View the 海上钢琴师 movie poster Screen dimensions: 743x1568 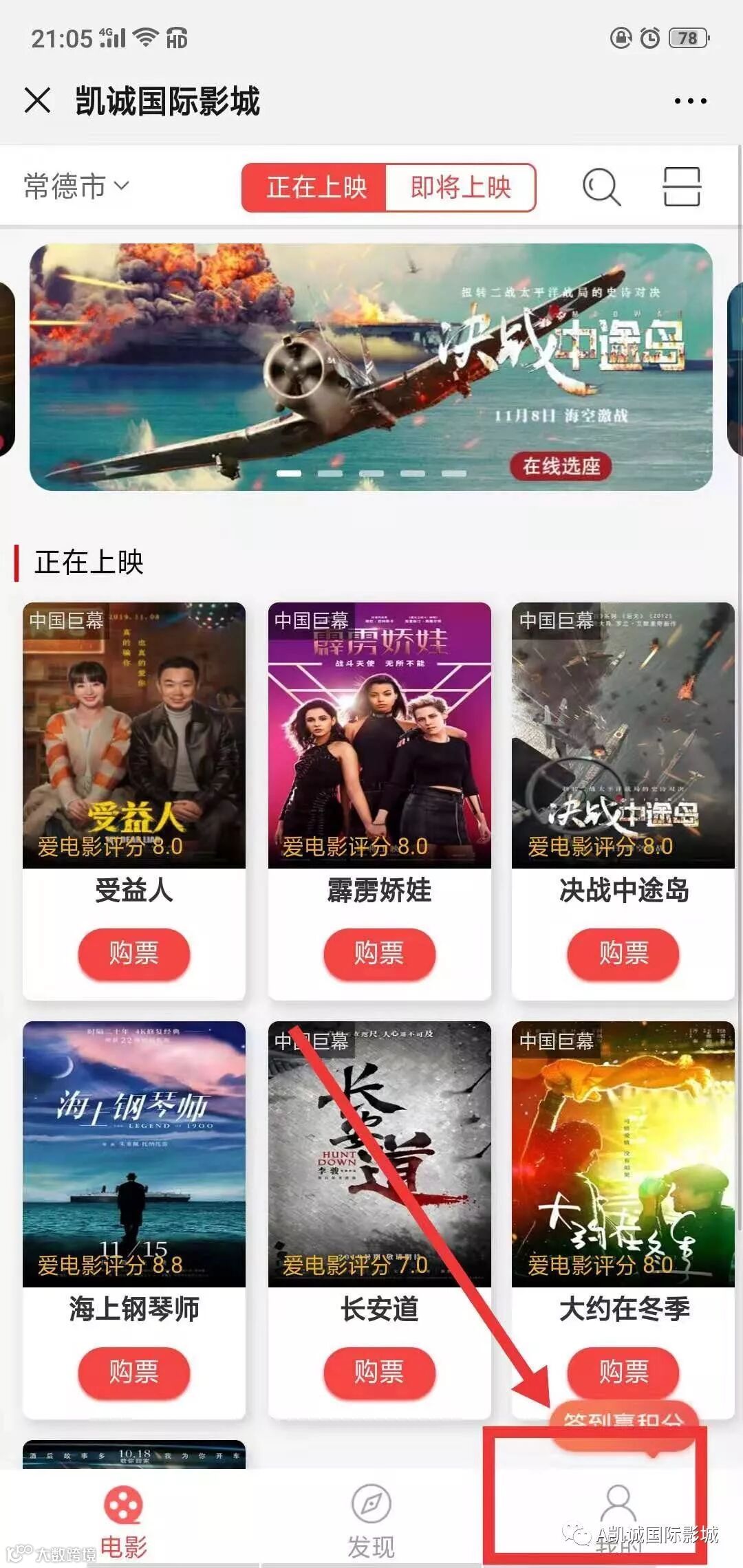point(133,1153)
